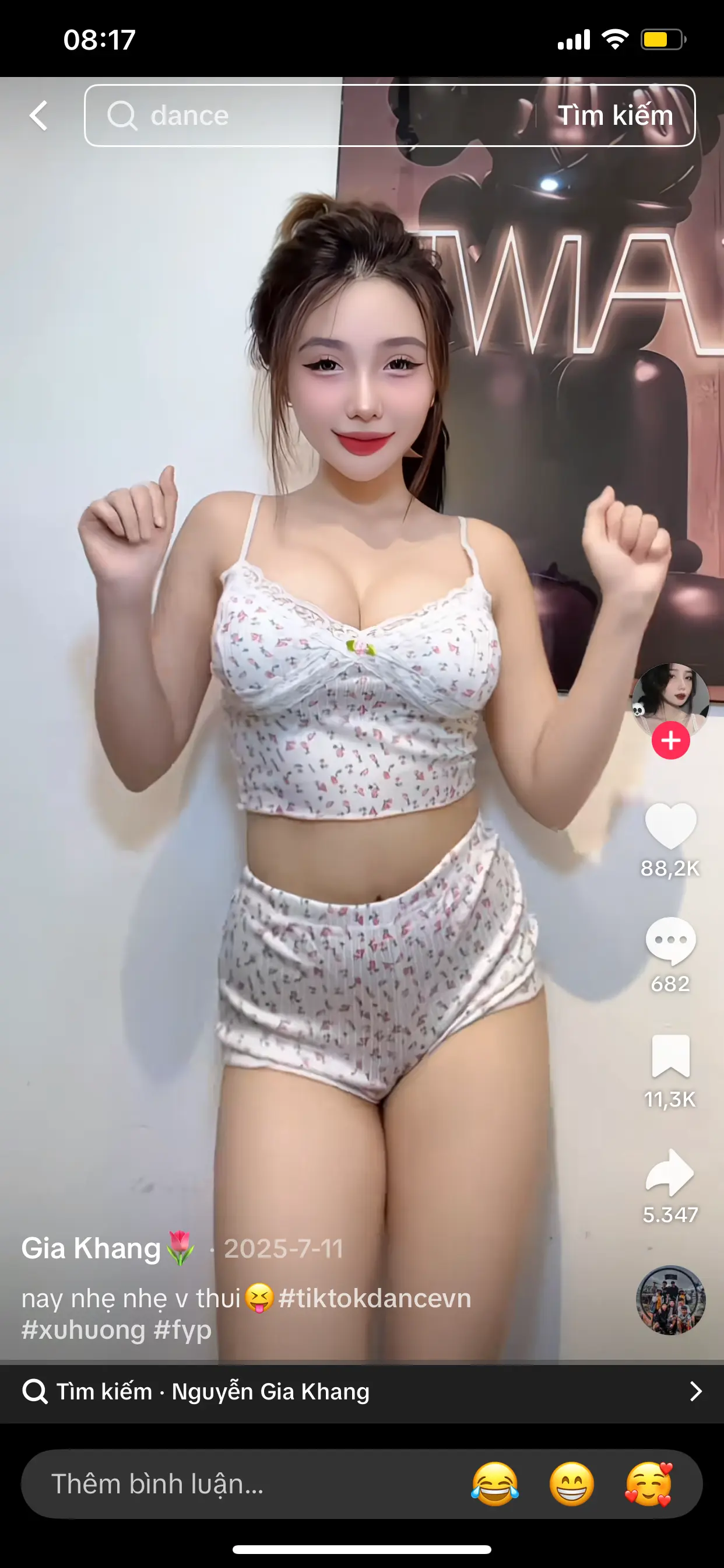Open the #tiktokdancevn hashtag
This screenshot has width=724, height=1568.
point(374,1298)
